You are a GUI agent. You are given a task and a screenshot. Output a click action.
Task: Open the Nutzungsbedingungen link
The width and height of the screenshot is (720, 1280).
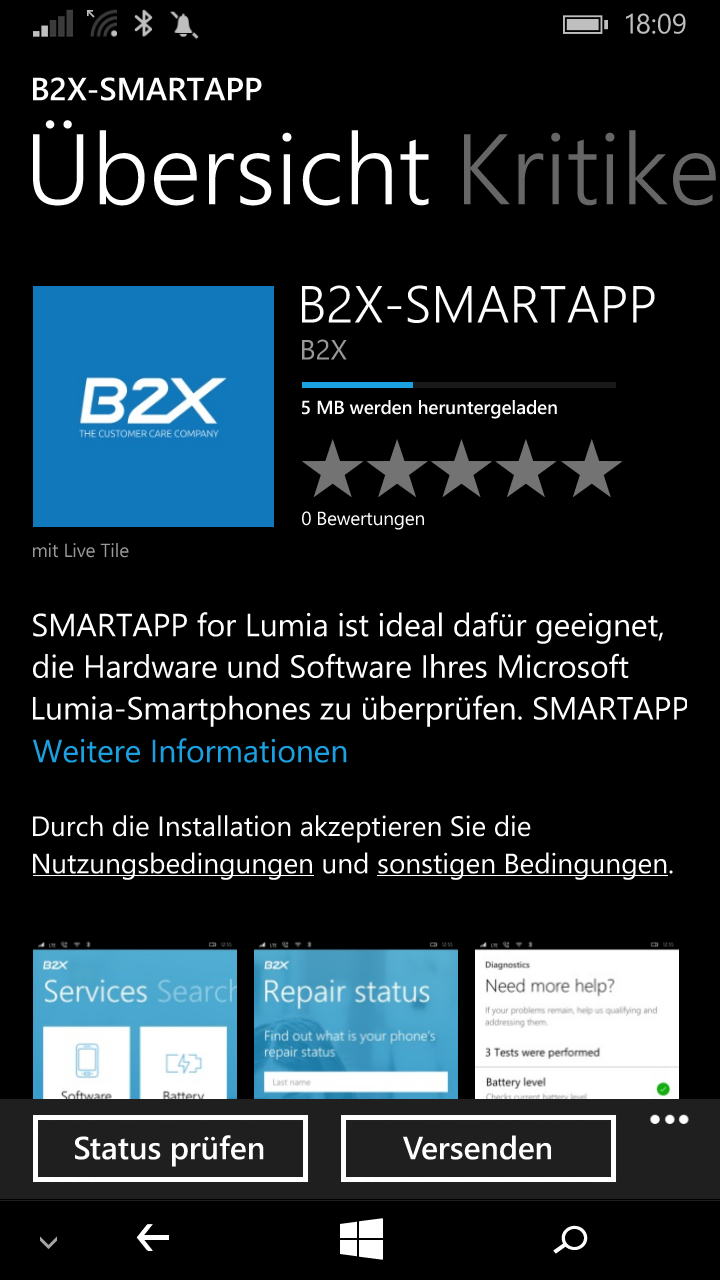(173, 863)
